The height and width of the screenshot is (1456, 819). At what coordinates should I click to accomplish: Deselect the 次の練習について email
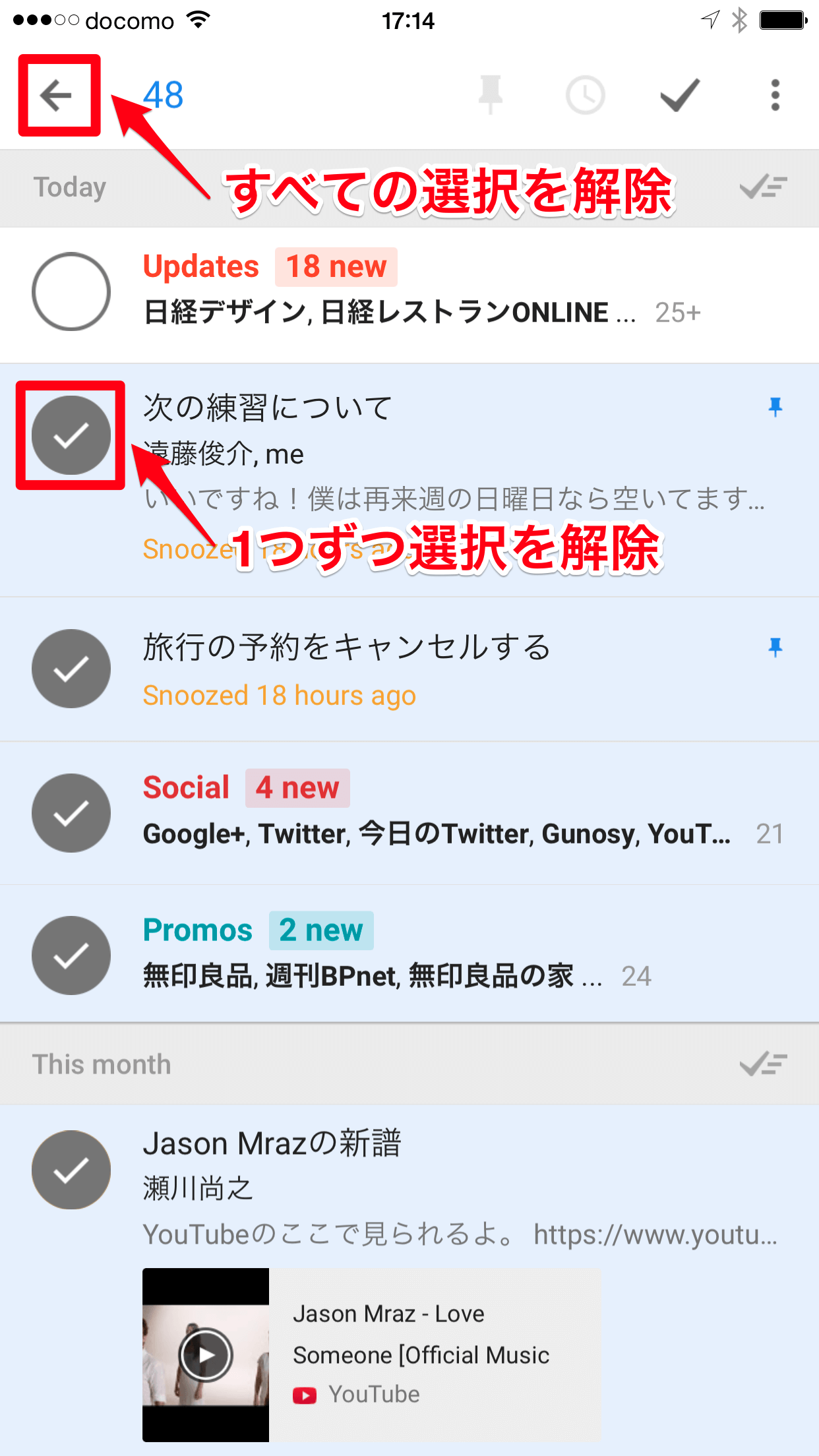[x=71, y=435]
